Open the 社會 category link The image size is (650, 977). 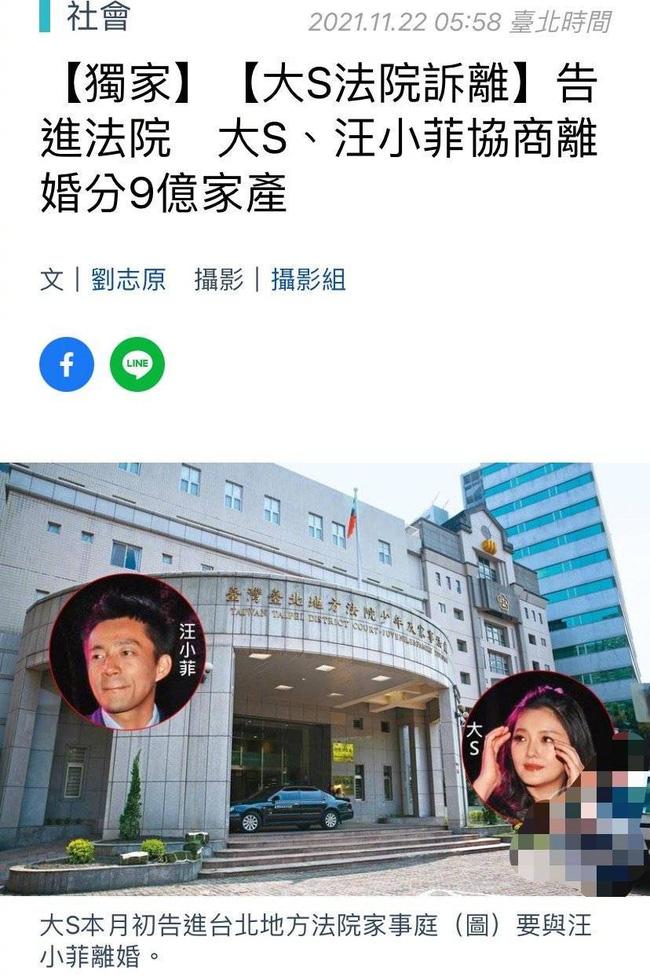tap(97, 17)
